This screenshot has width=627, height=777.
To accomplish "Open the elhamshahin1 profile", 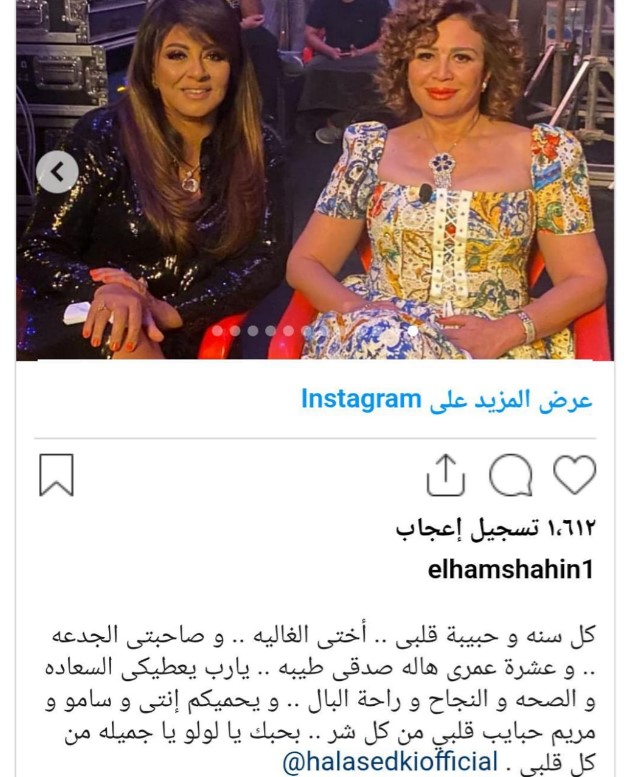I will click(510, 570).
